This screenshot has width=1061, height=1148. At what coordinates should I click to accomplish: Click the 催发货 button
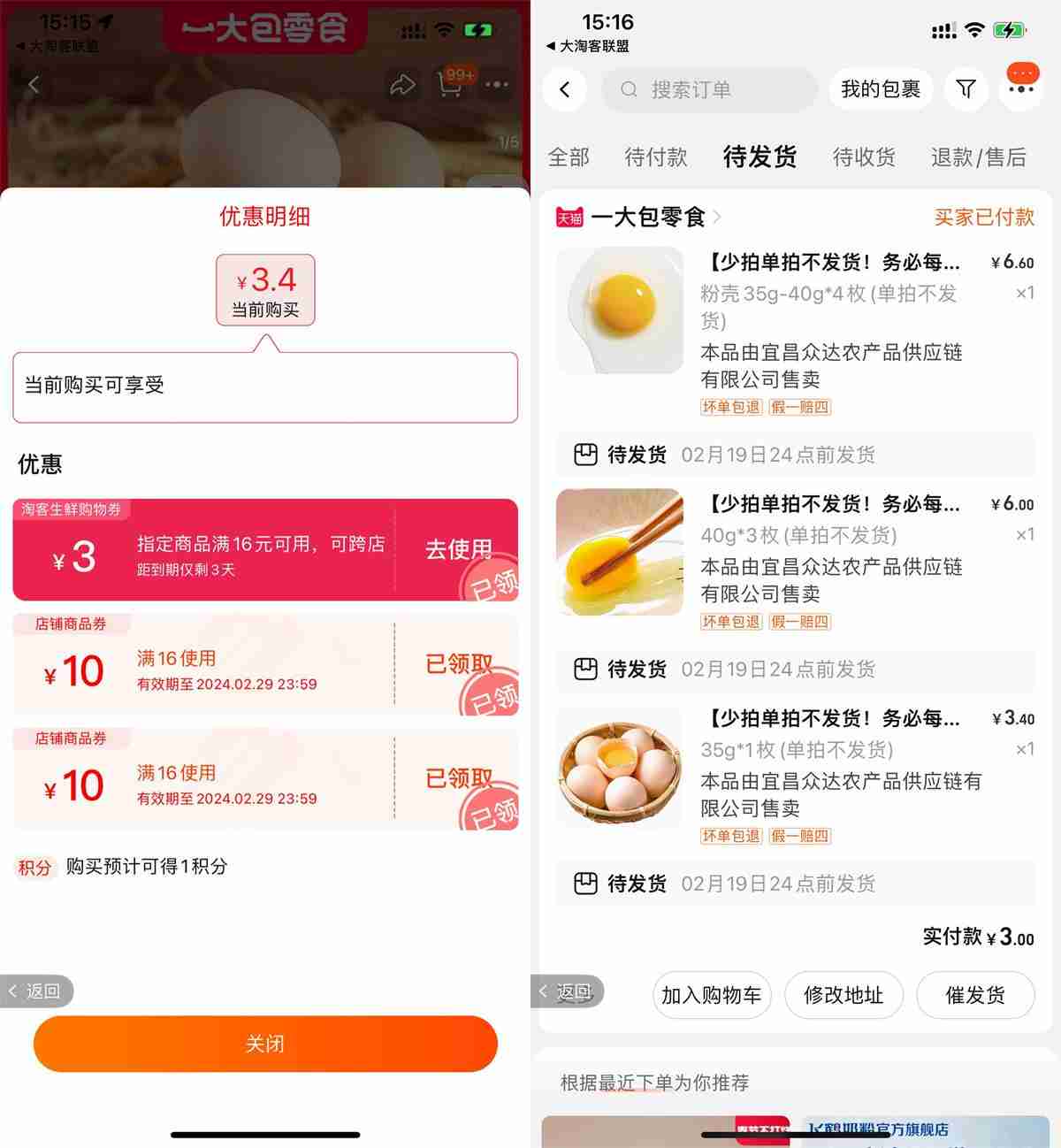tap(975, 995)
